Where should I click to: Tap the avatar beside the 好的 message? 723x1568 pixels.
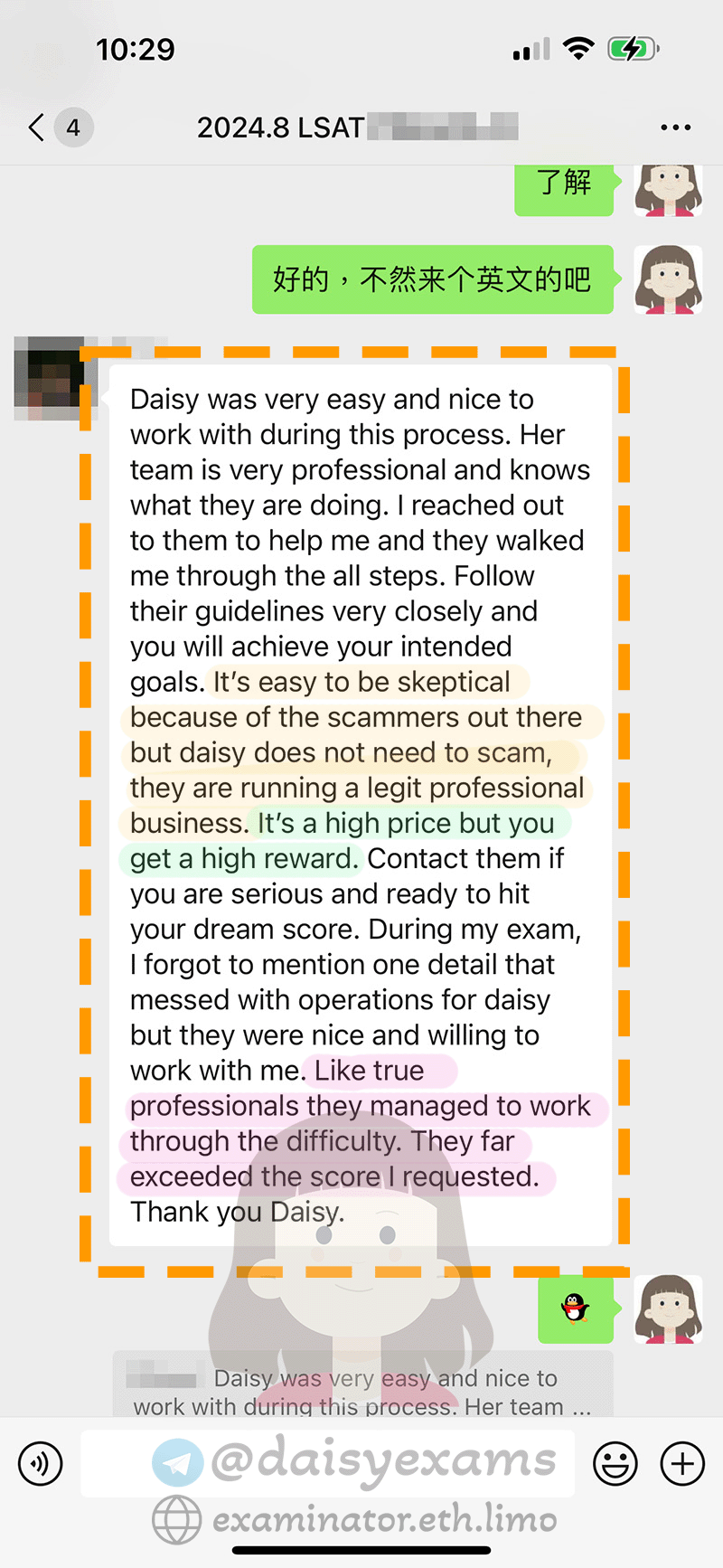click(669, 279)
